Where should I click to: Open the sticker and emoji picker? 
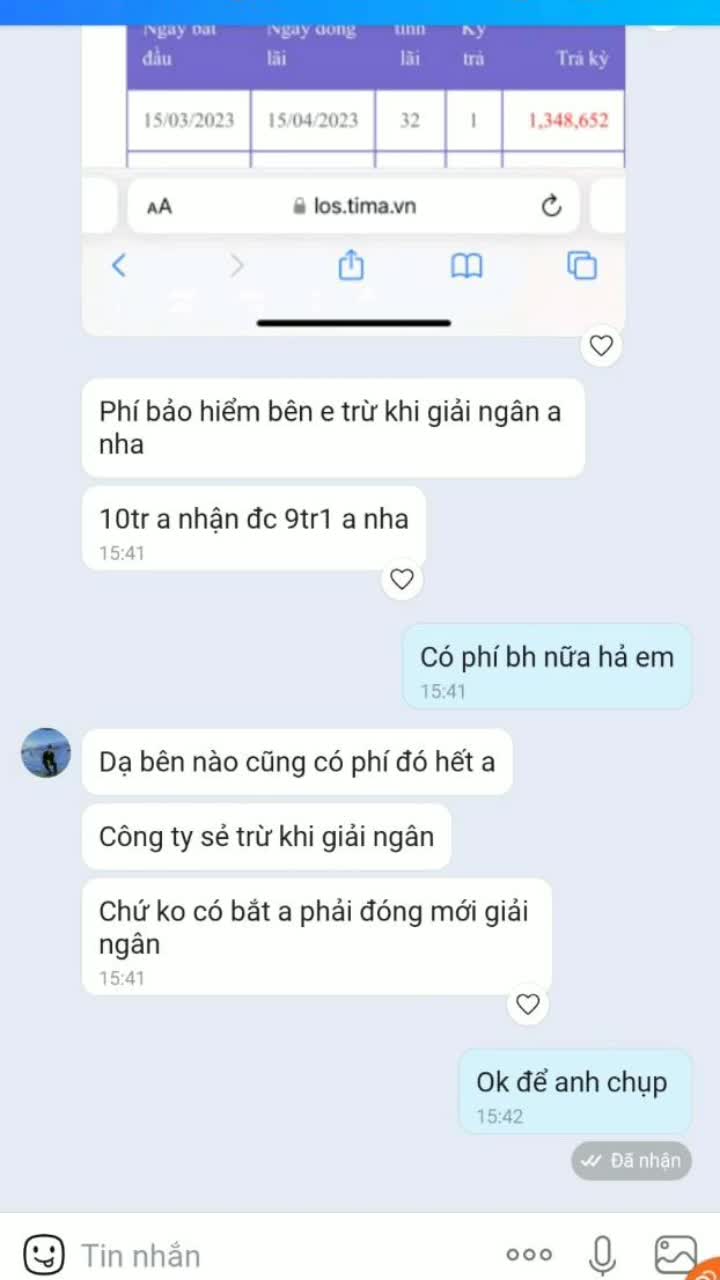point(42,1253)
